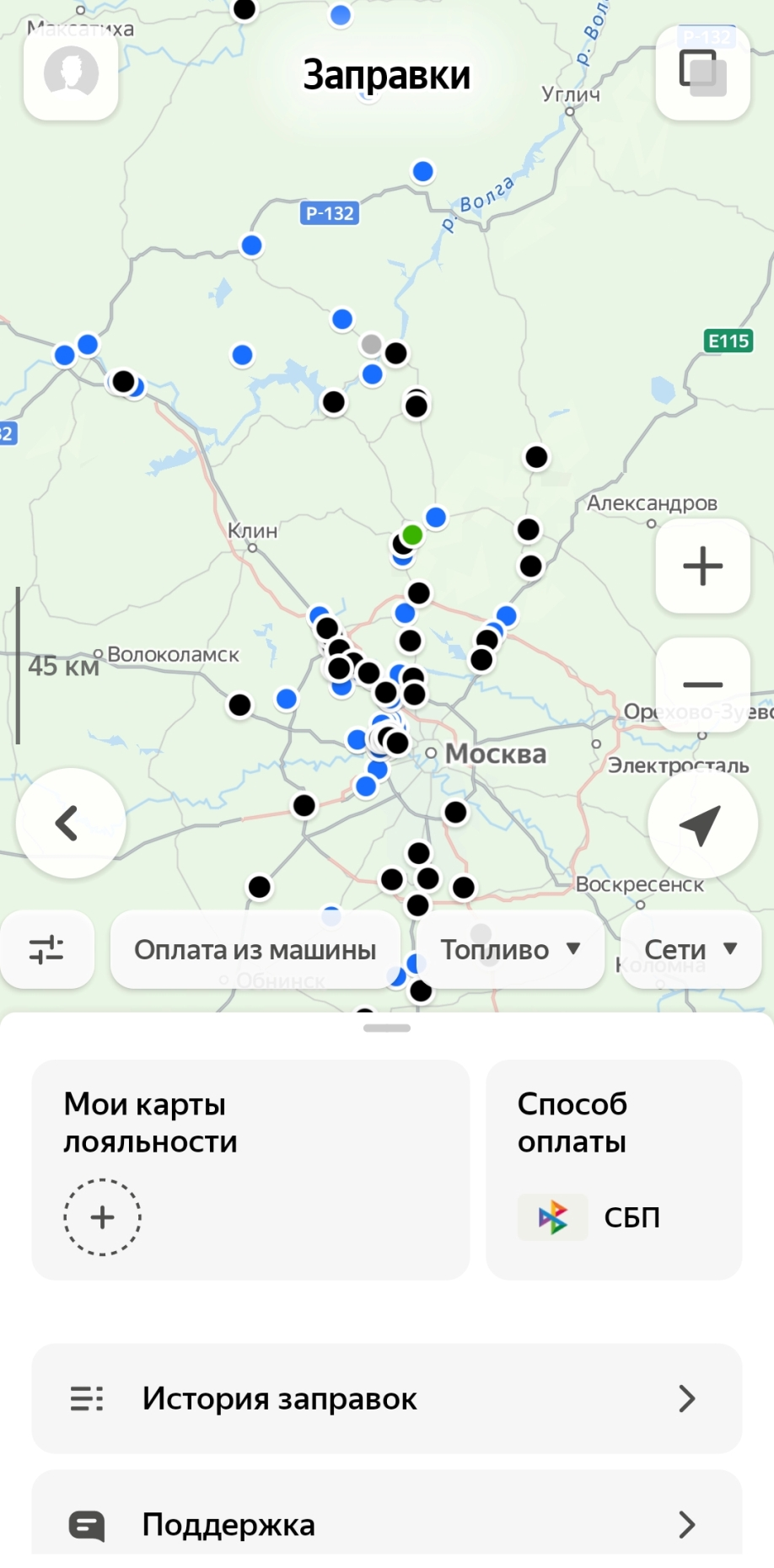This screenshot has width=774, height=1568.
Task: Open the profile avatar
Action: 71,72
